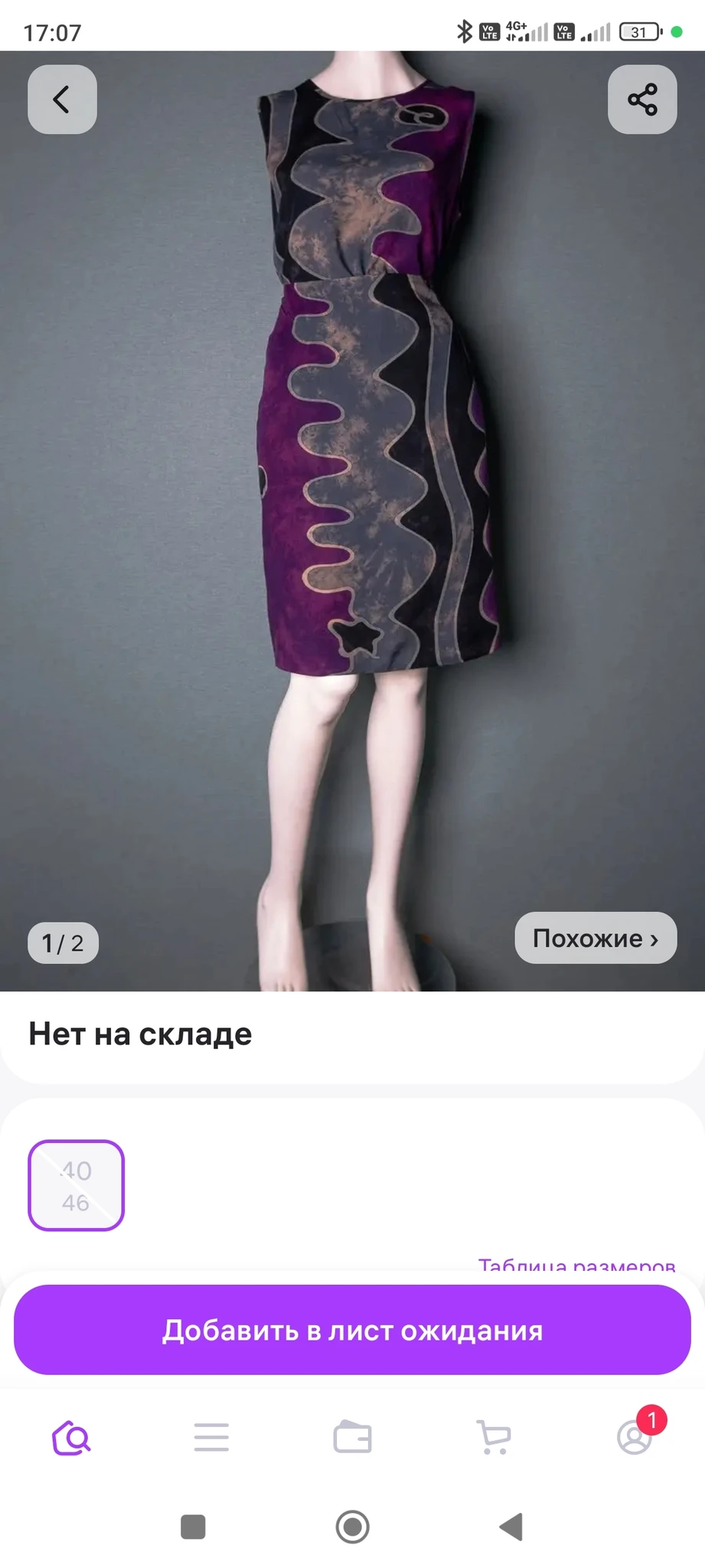Screen dimensions: 705x1568
Task: Share this dress listing
Action: tap(641, 100)
